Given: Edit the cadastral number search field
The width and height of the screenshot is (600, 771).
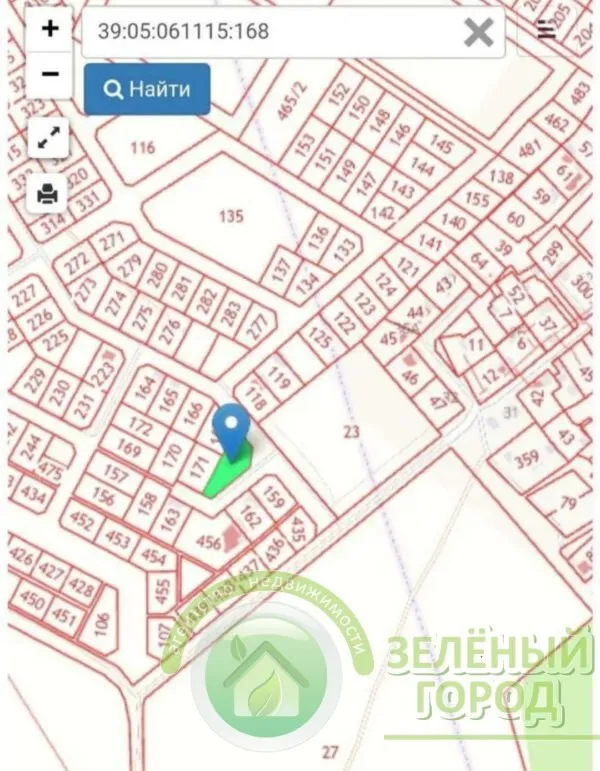Looking at the screenshot, I should coord(270,32).
